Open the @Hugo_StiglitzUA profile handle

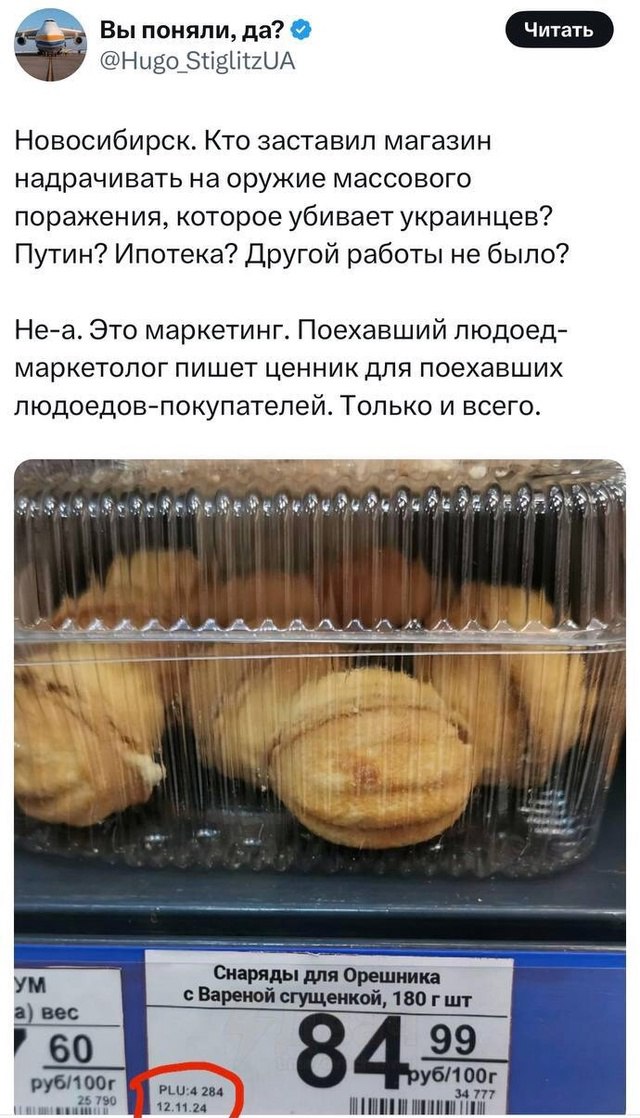pos(198,61)
